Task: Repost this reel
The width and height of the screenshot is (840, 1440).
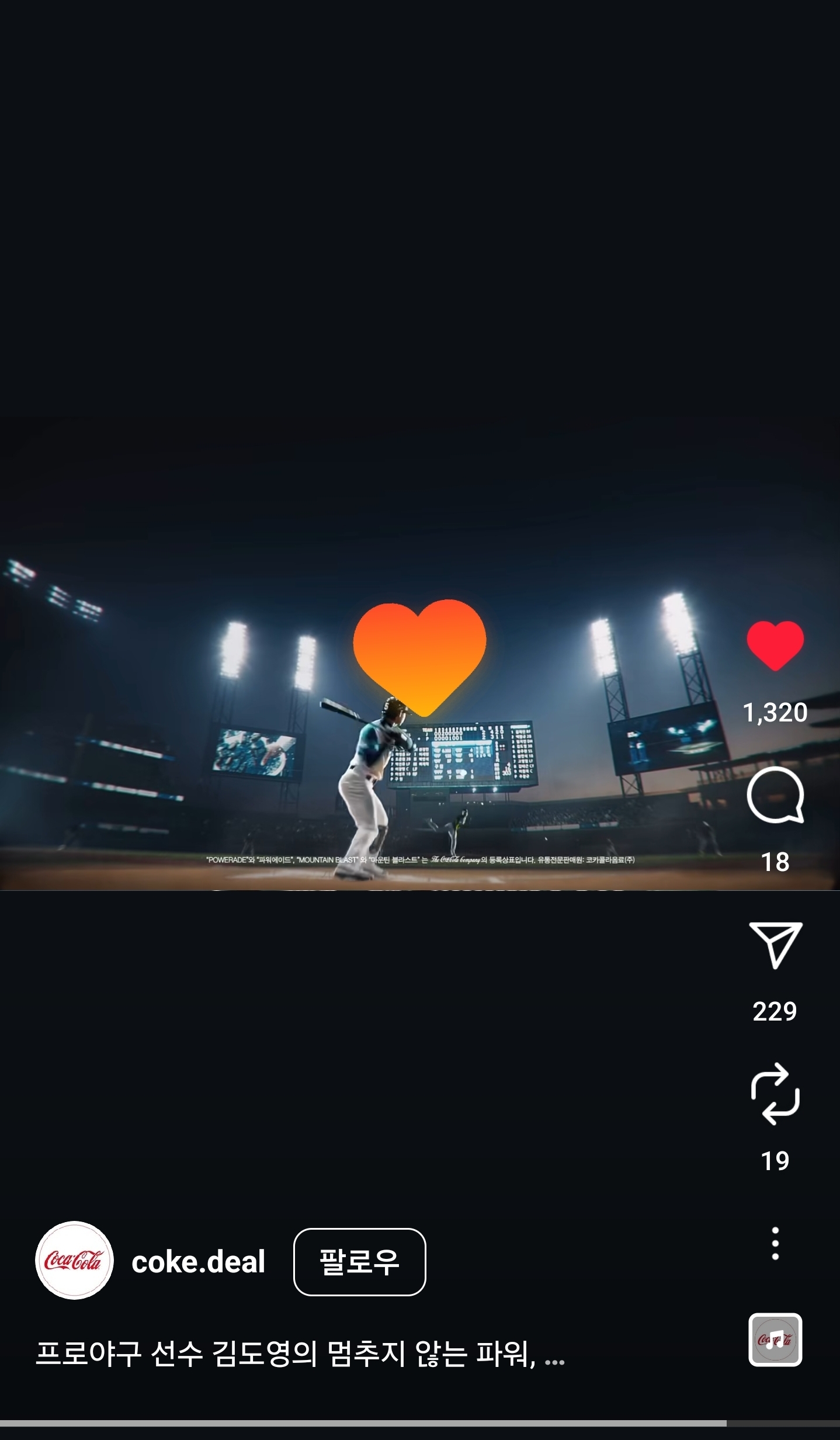Action: (x=775, y=1094)
